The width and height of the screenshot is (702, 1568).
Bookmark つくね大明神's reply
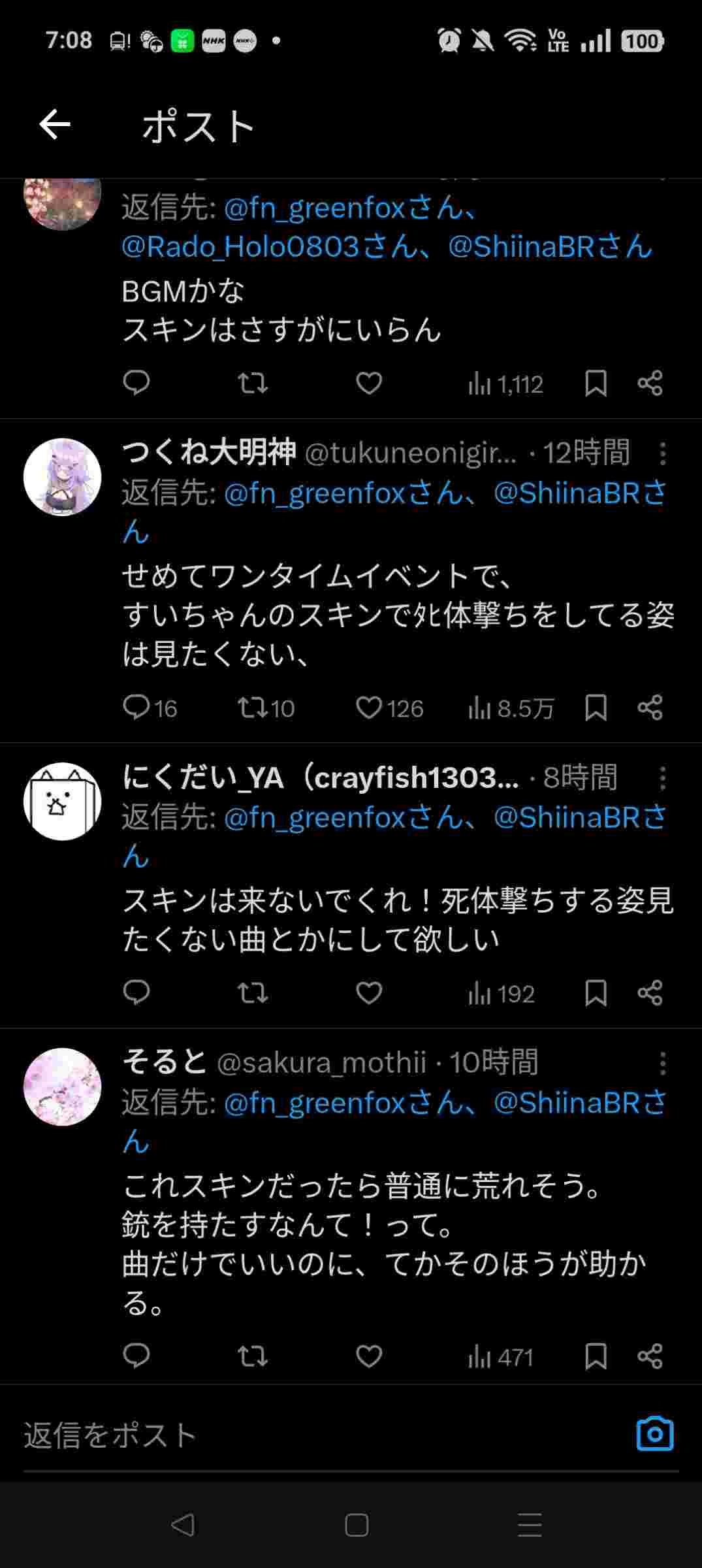596,708
